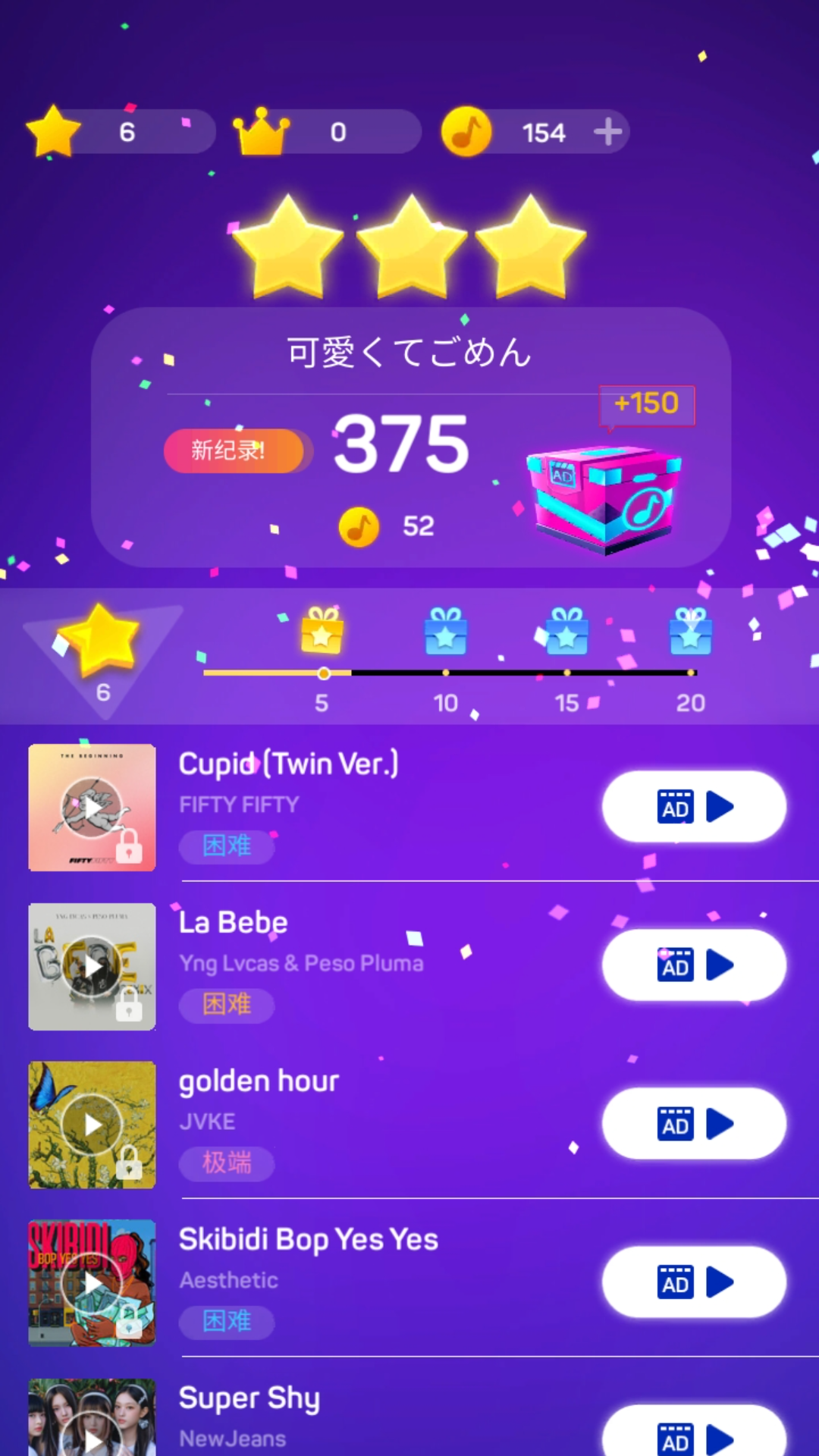
Task: Play Super Shy by watching ad
Action: point(694,1436)
